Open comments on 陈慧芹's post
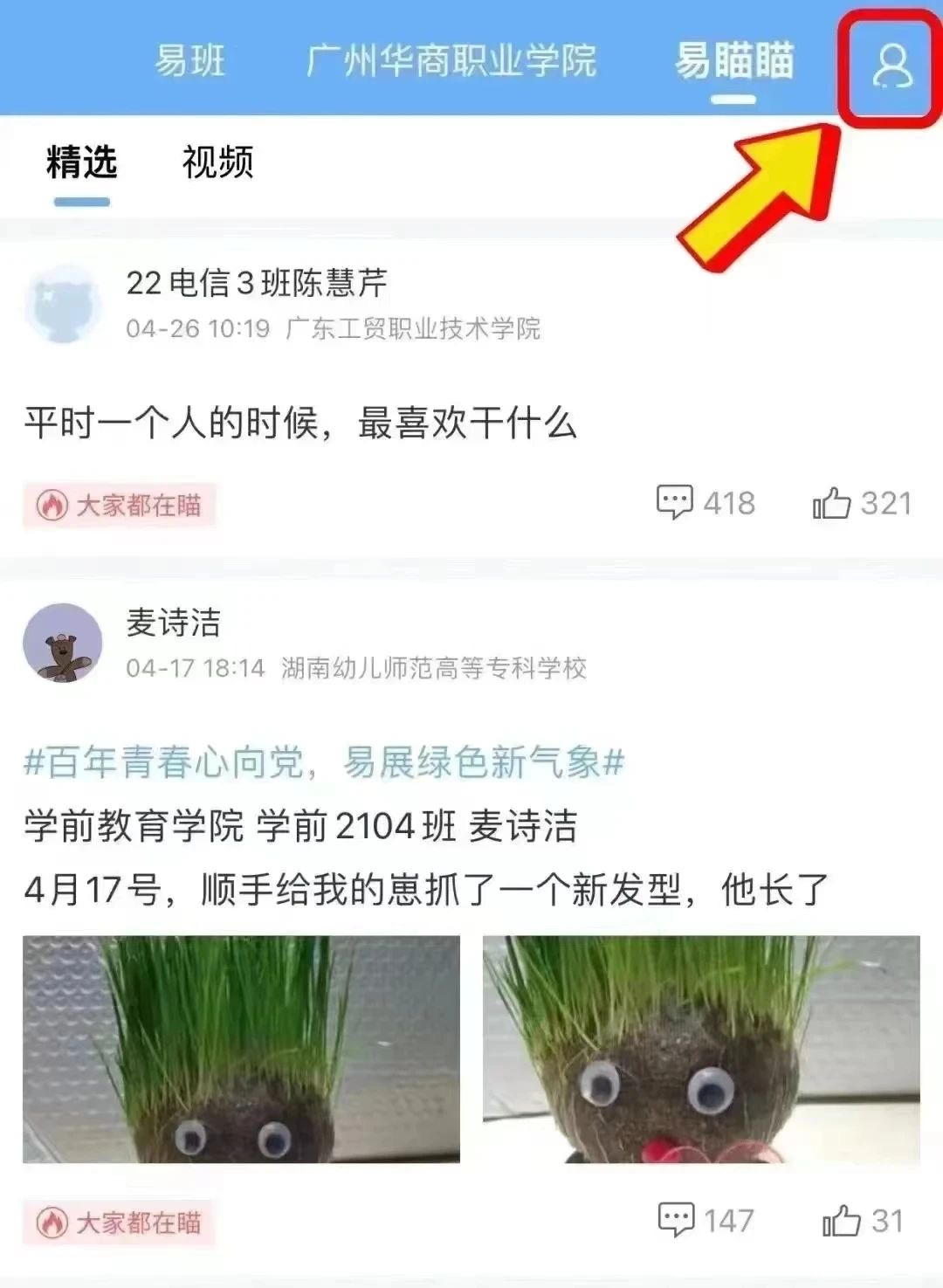 click(705, 503)
